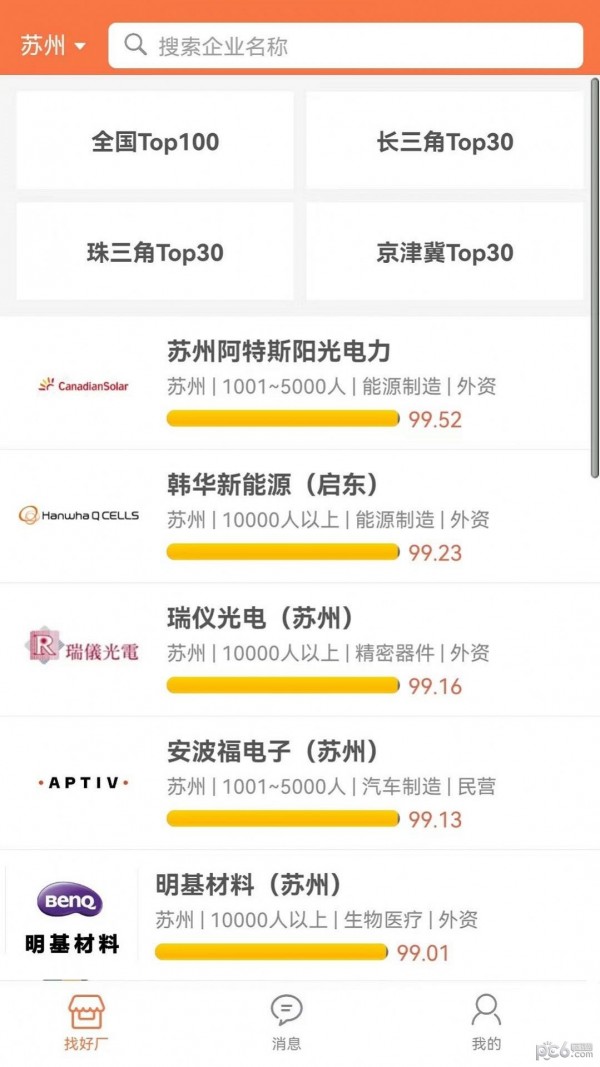Viewport: 600px width, 1067px height.
Task: Open 苏州阿特斯阳光电力 company details
Action: [300, 384]
